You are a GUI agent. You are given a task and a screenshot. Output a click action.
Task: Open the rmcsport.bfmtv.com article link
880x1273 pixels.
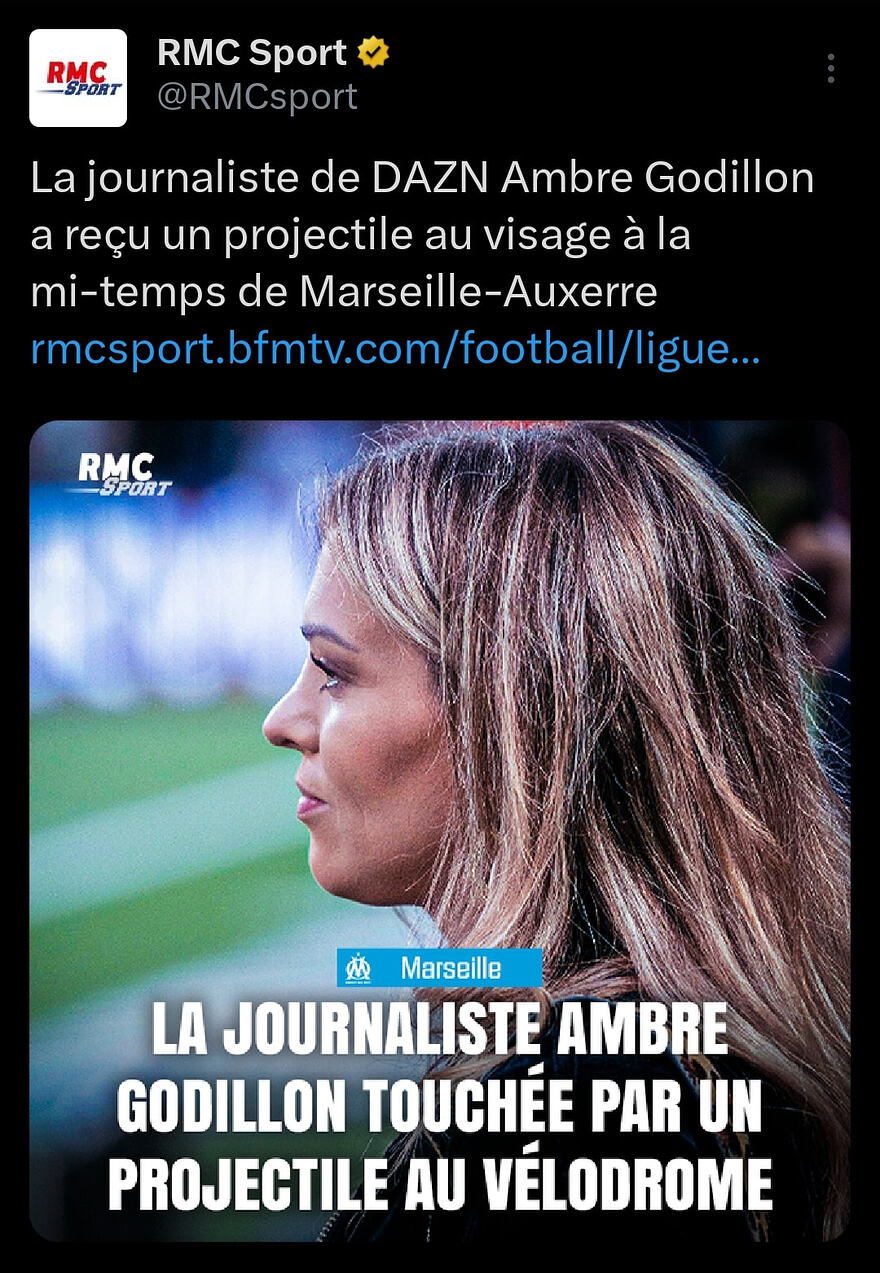(395, 350)
